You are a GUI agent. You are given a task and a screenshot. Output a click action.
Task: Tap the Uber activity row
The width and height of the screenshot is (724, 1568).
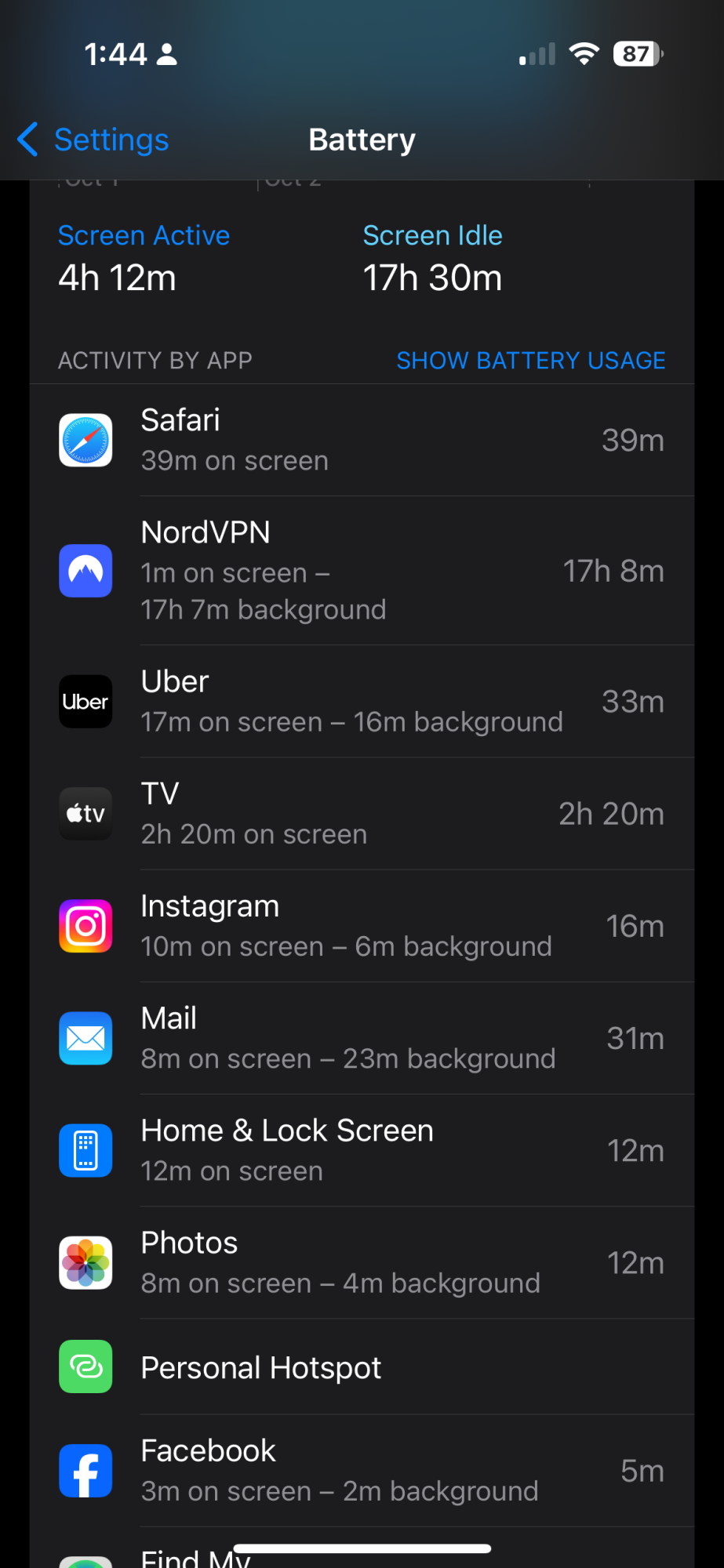coord(362,702)
